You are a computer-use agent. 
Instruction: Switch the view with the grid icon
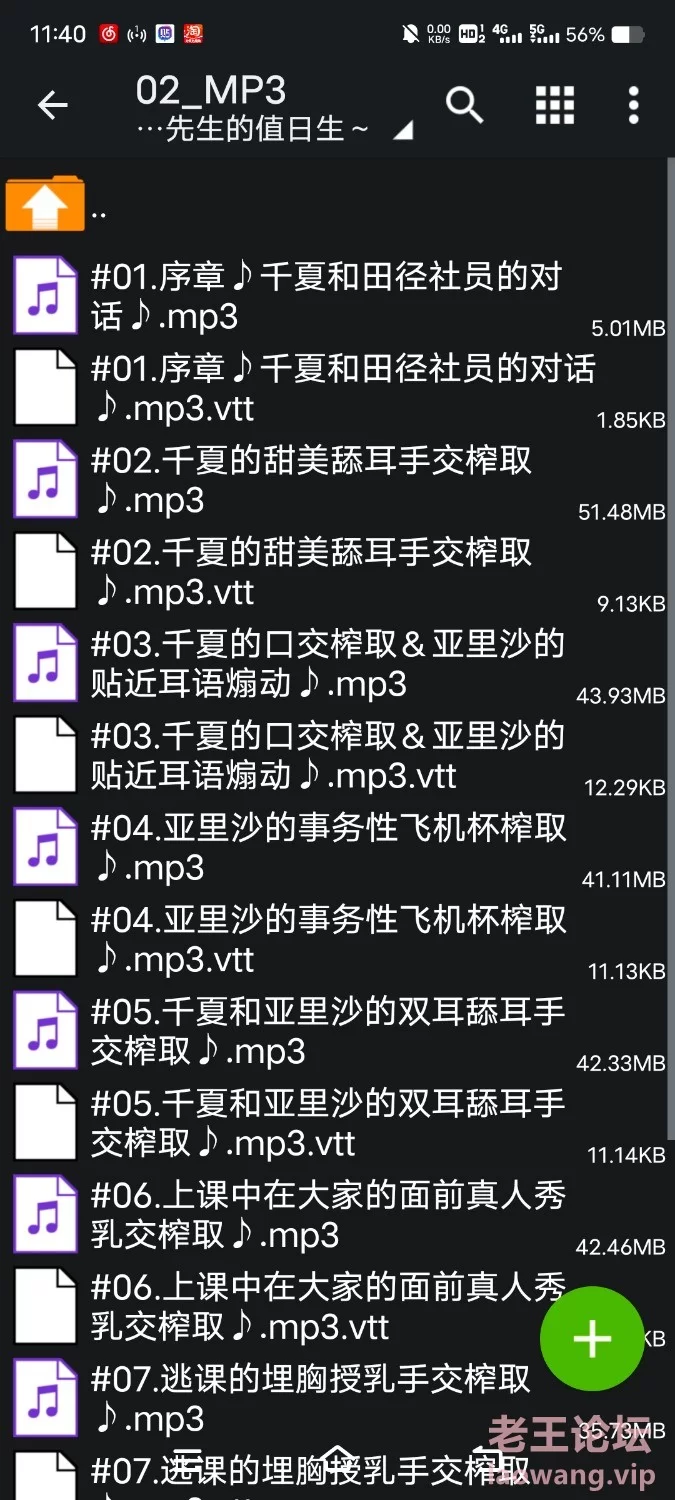point(555,105)
